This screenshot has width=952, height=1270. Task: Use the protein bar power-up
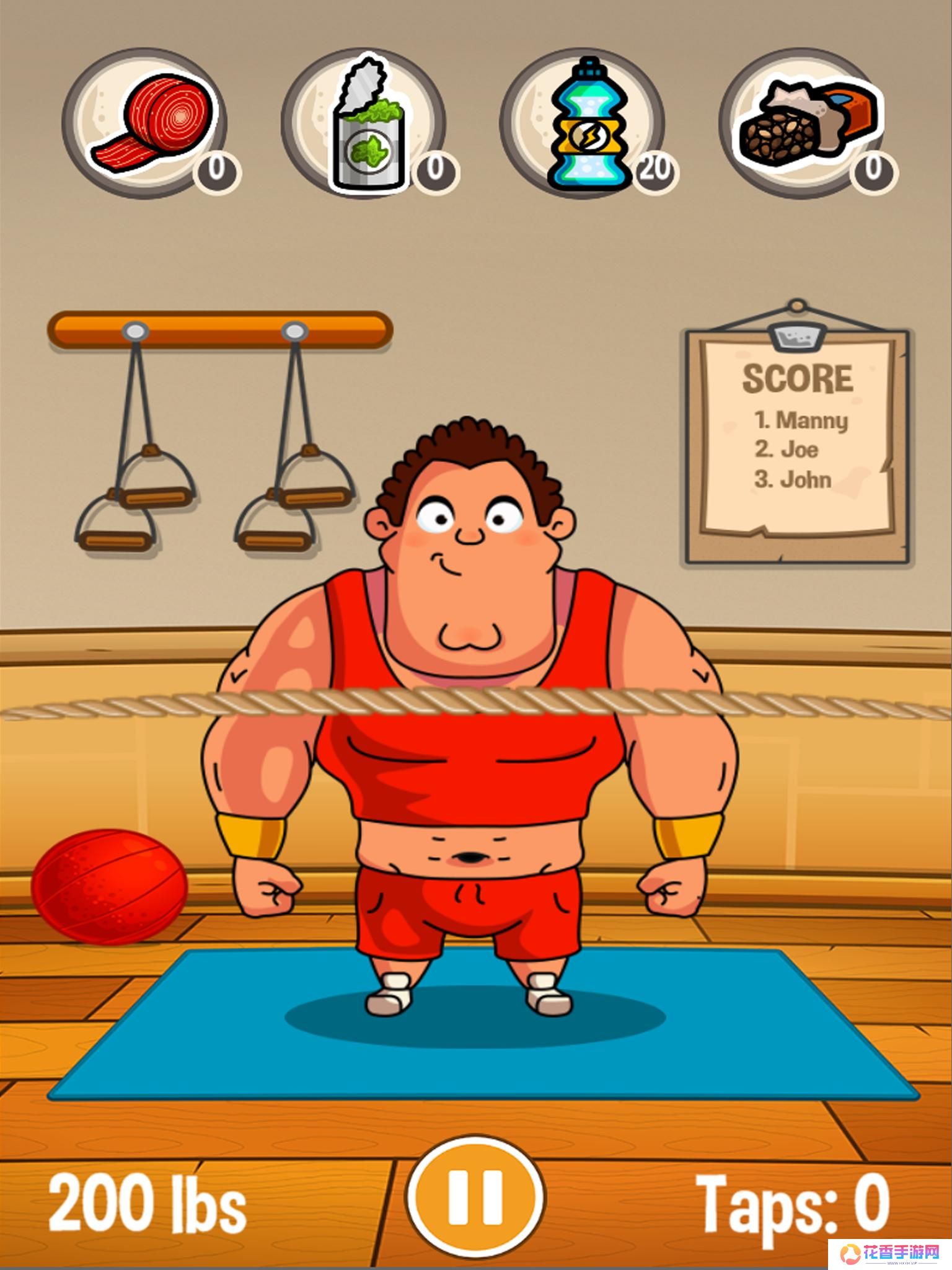802,124
